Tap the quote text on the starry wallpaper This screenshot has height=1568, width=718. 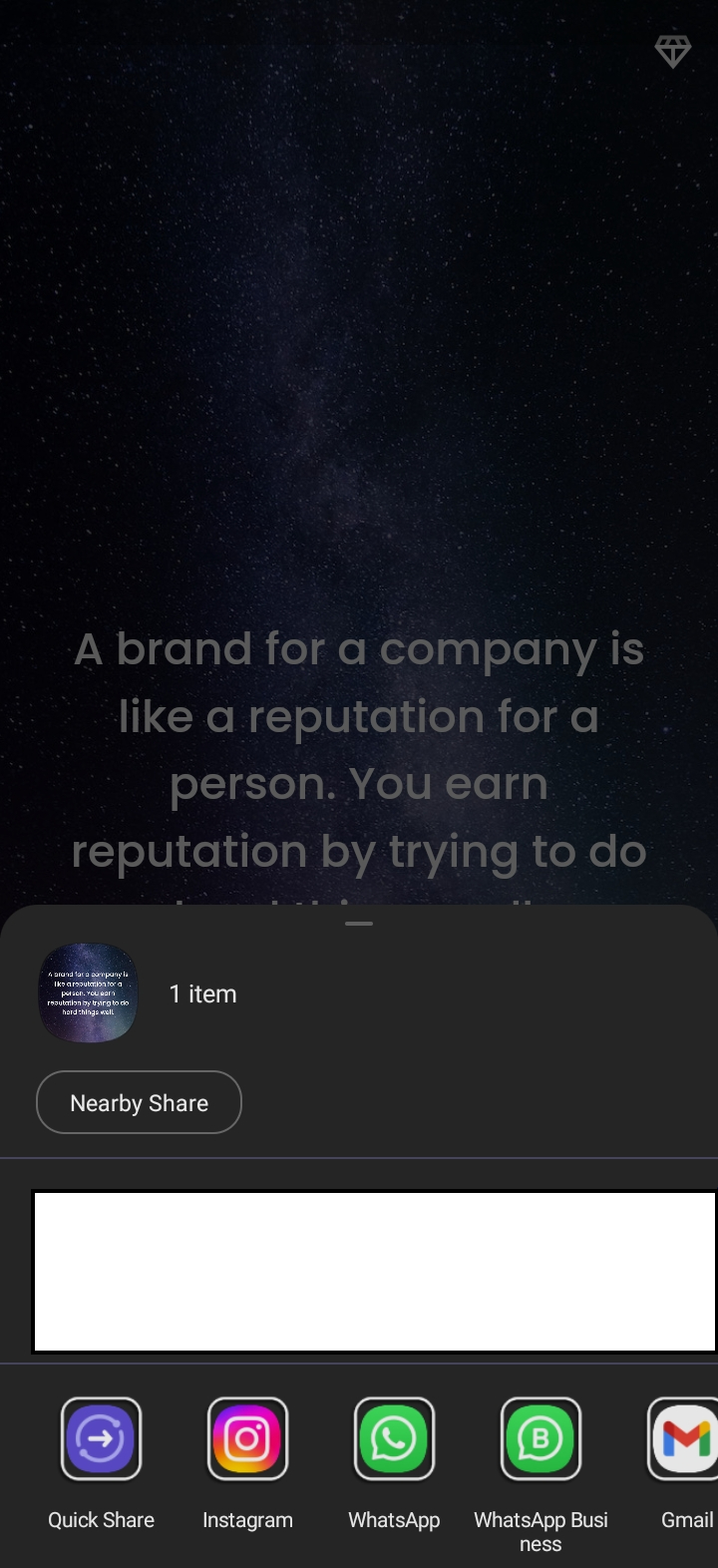(359, 750)
